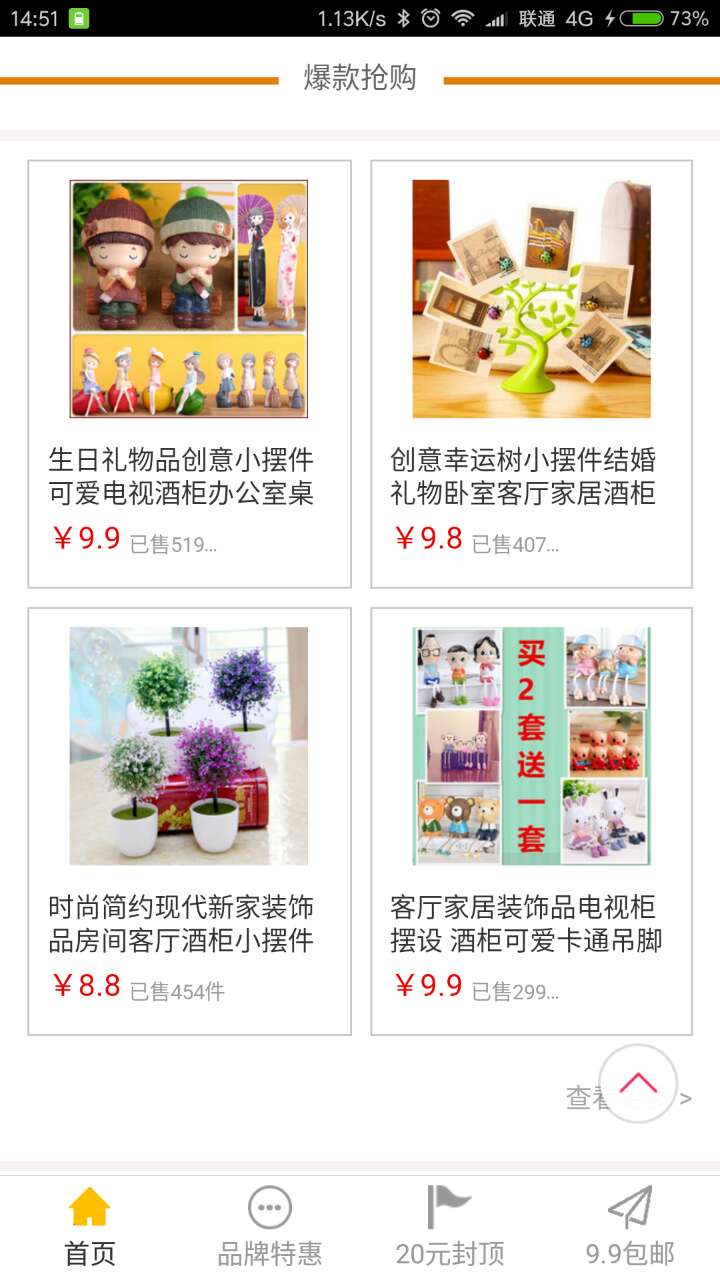The height and width of the screenshot is (1280, 720).
Task: Select the 9.9包邮 tab
Action: coord(630,1227)
